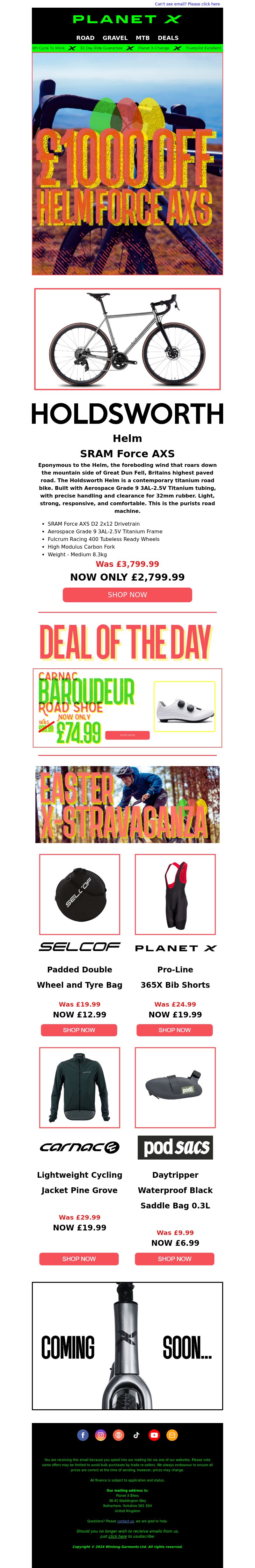
Task: Shop now for the Selcof wheel bag
Action: click(x=79, y=1030)
